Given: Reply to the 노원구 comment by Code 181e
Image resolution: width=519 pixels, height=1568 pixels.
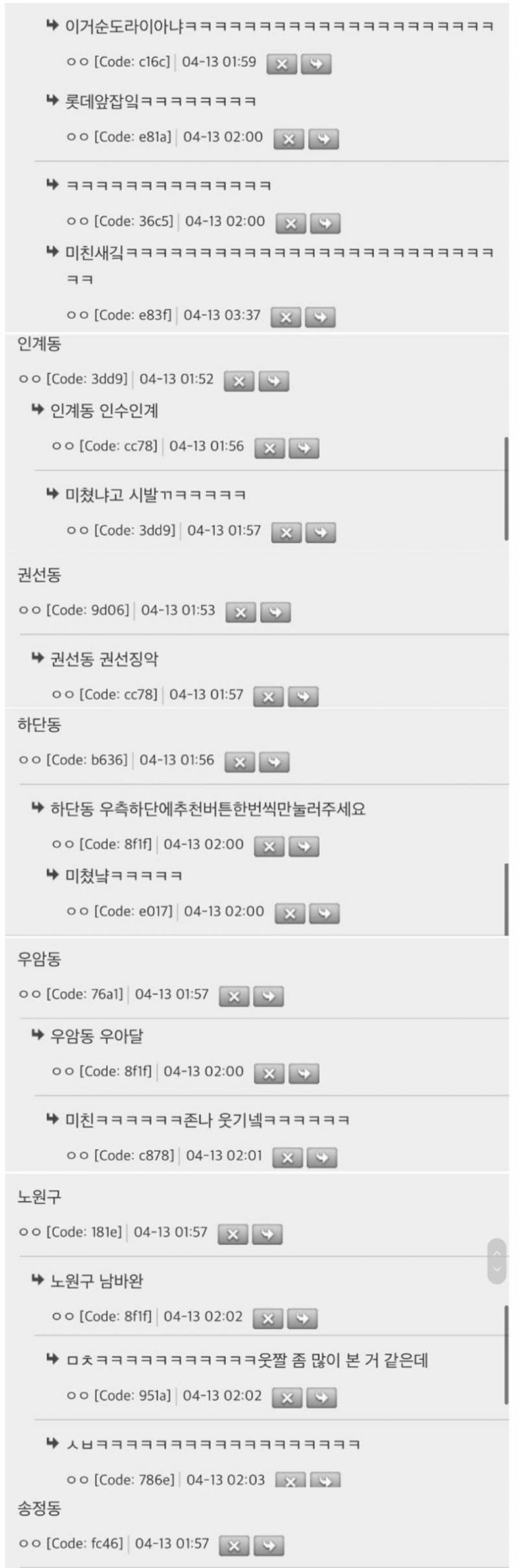Looking at the screenshot, I should (267, 1234).
